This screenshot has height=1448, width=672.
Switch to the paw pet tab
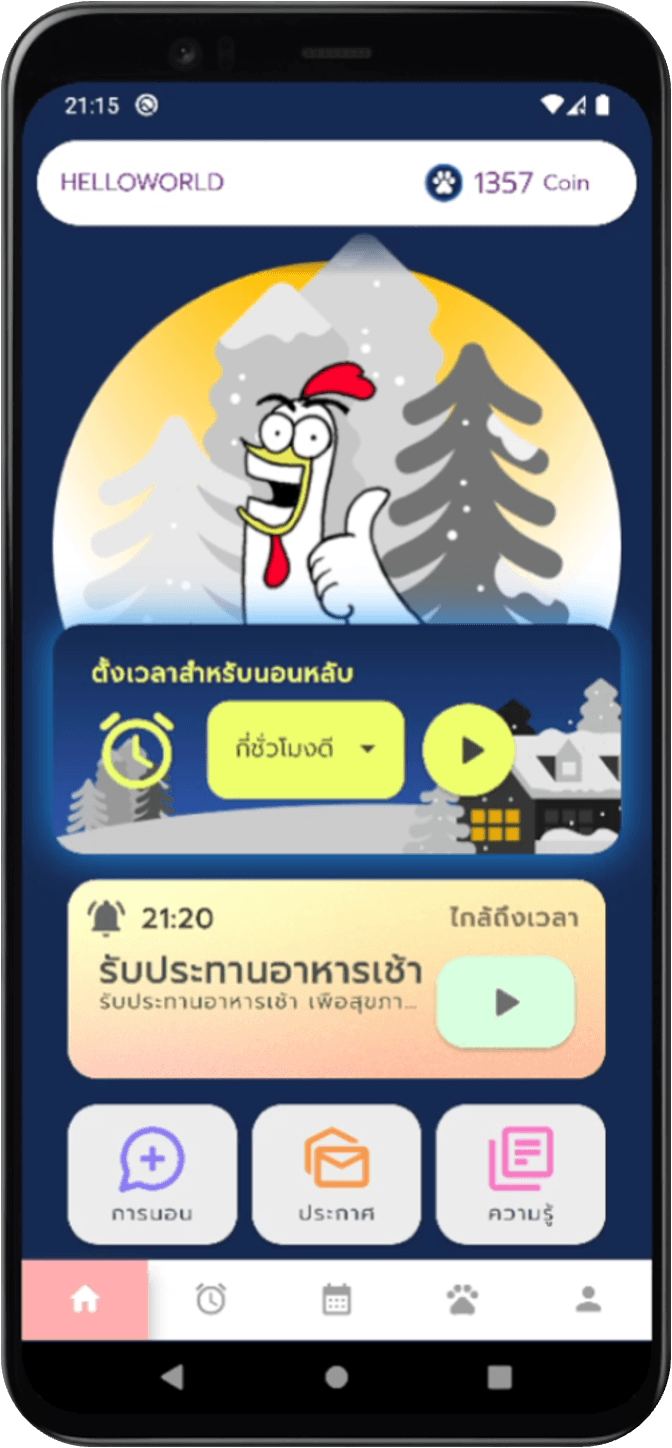[462, 1299]
